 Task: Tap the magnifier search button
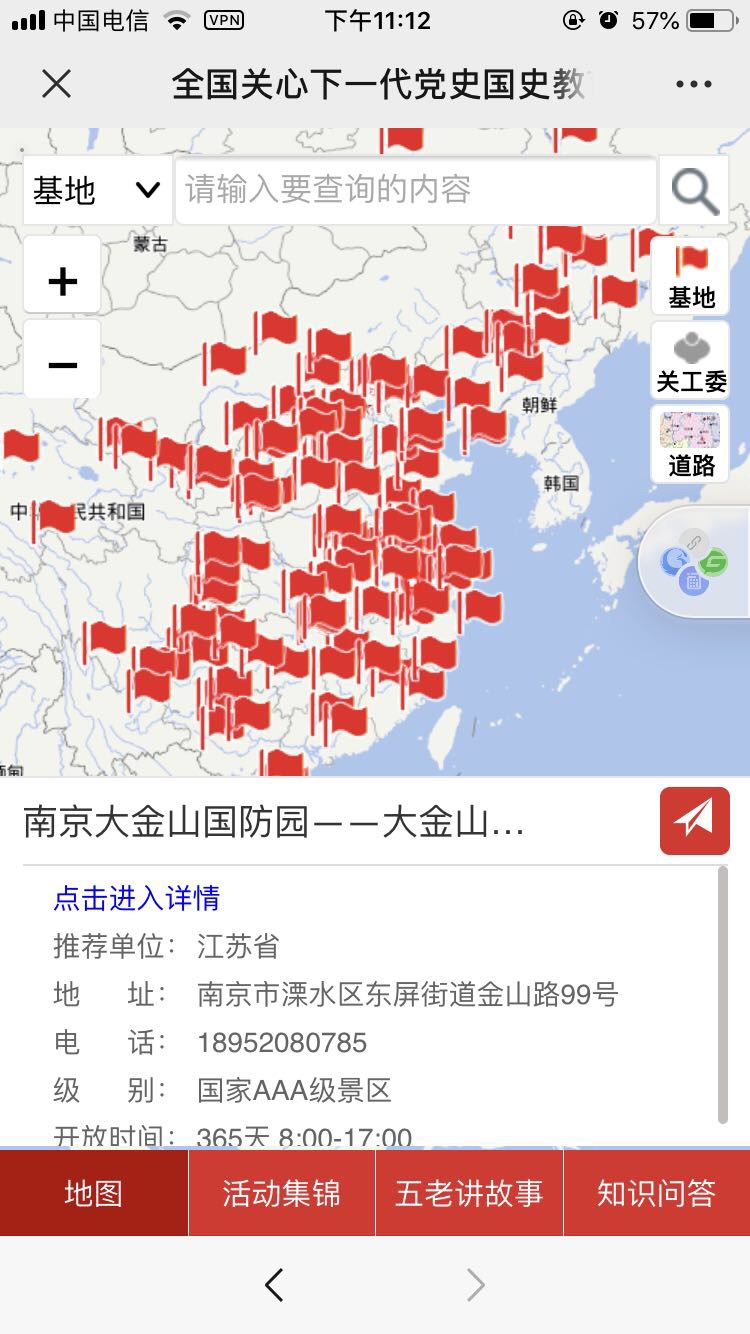(x=694, y=190)
